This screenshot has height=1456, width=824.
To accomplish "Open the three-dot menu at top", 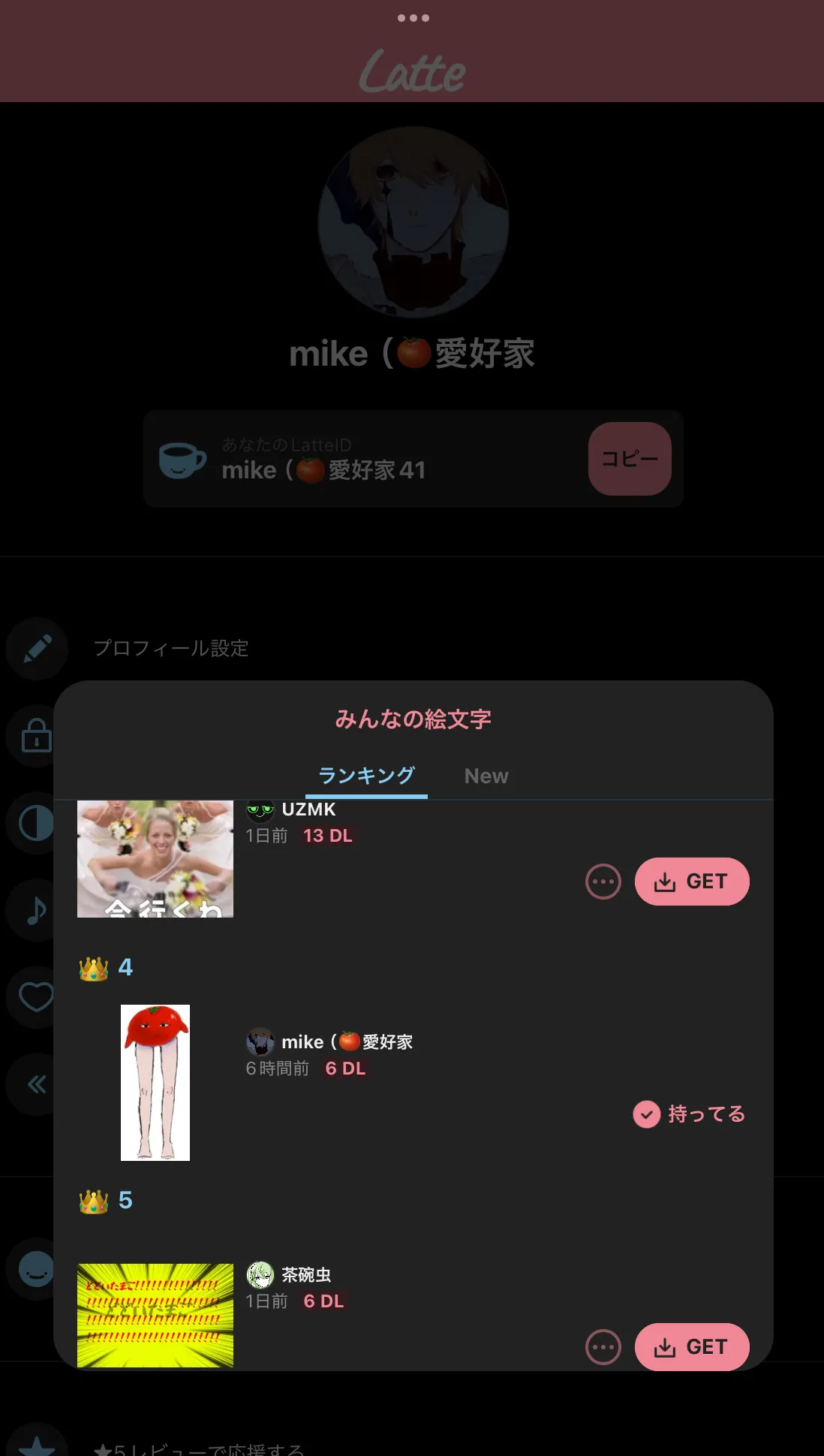I will (413, 17).
